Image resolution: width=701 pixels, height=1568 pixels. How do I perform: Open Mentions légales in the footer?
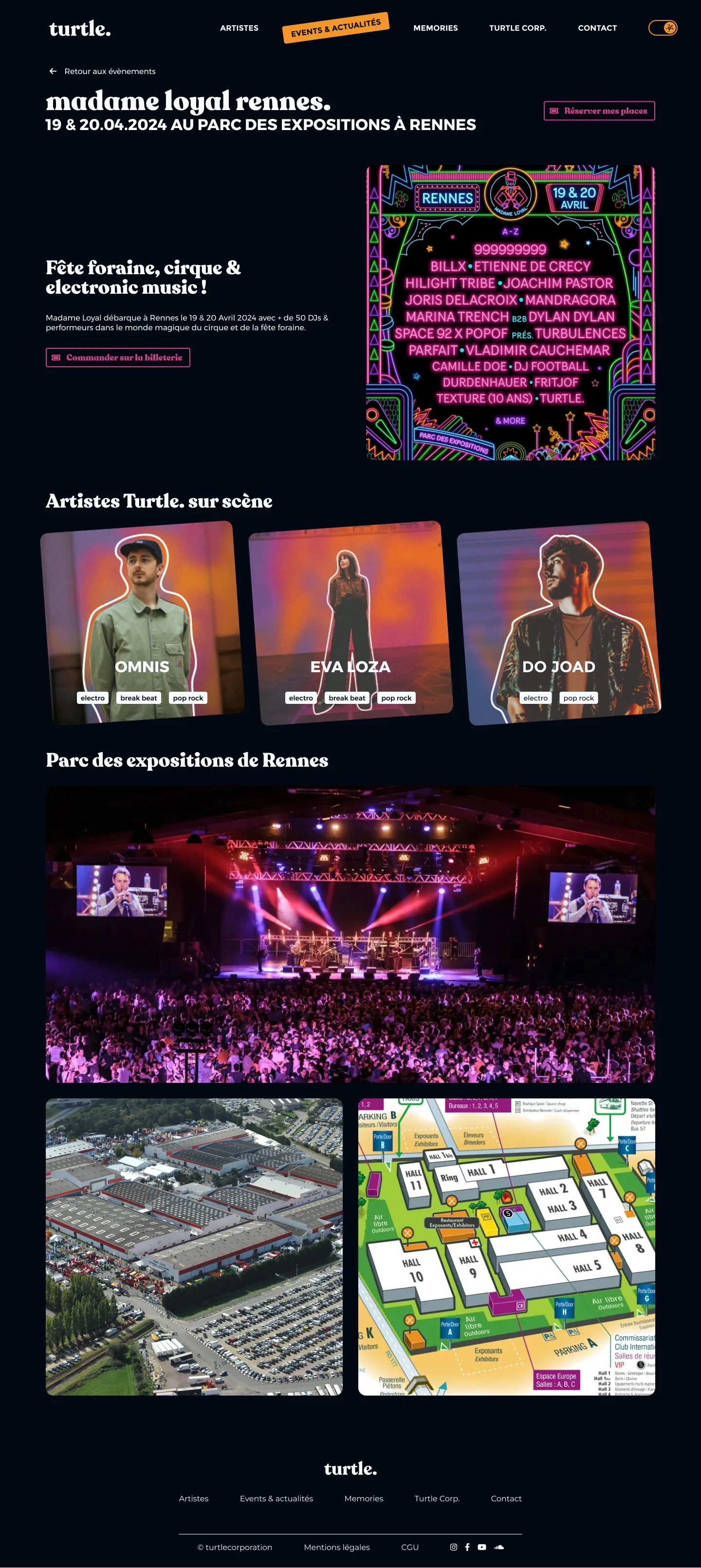coord(336,1547)
